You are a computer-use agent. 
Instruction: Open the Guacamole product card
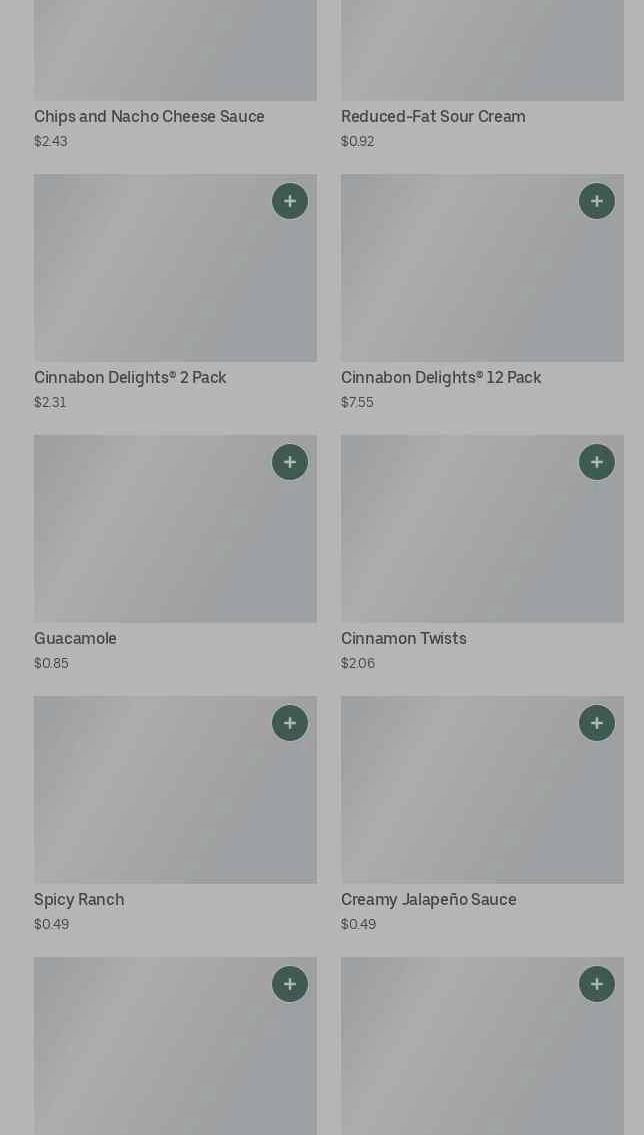(175, 554)
